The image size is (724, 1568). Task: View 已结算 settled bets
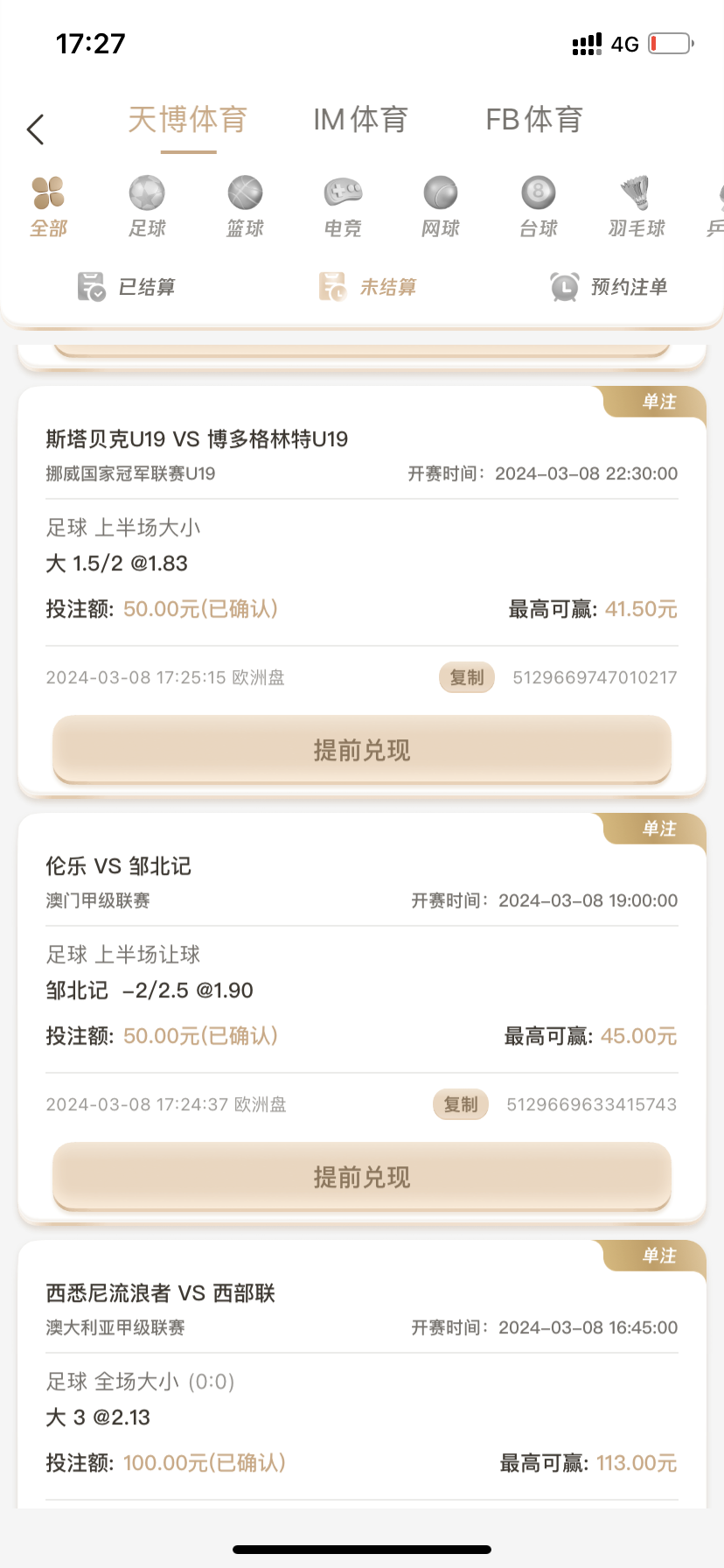pyautogui.click(x=127, y=287)
